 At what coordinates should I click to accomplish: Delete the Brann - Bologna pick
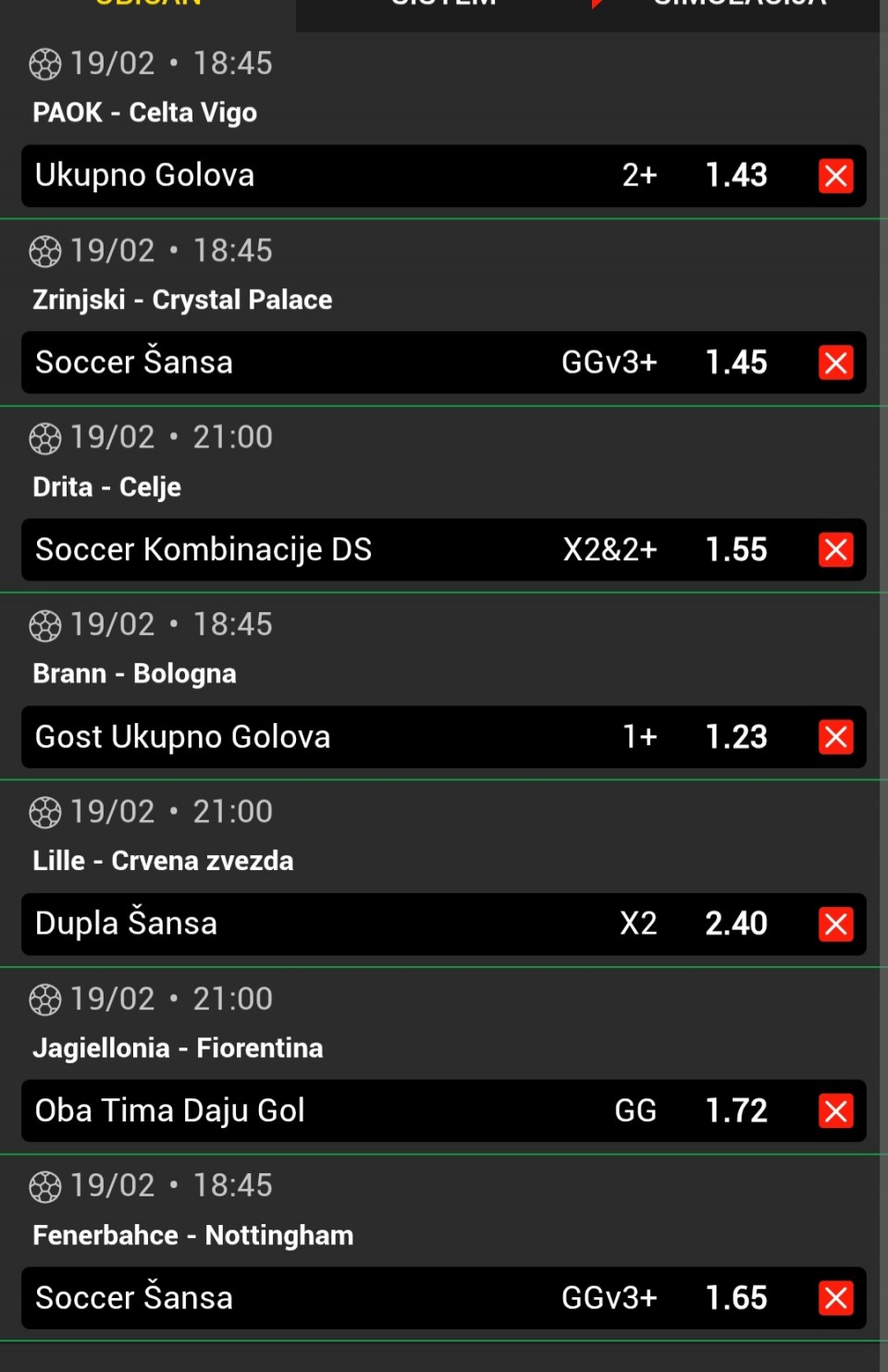[835, 737]
